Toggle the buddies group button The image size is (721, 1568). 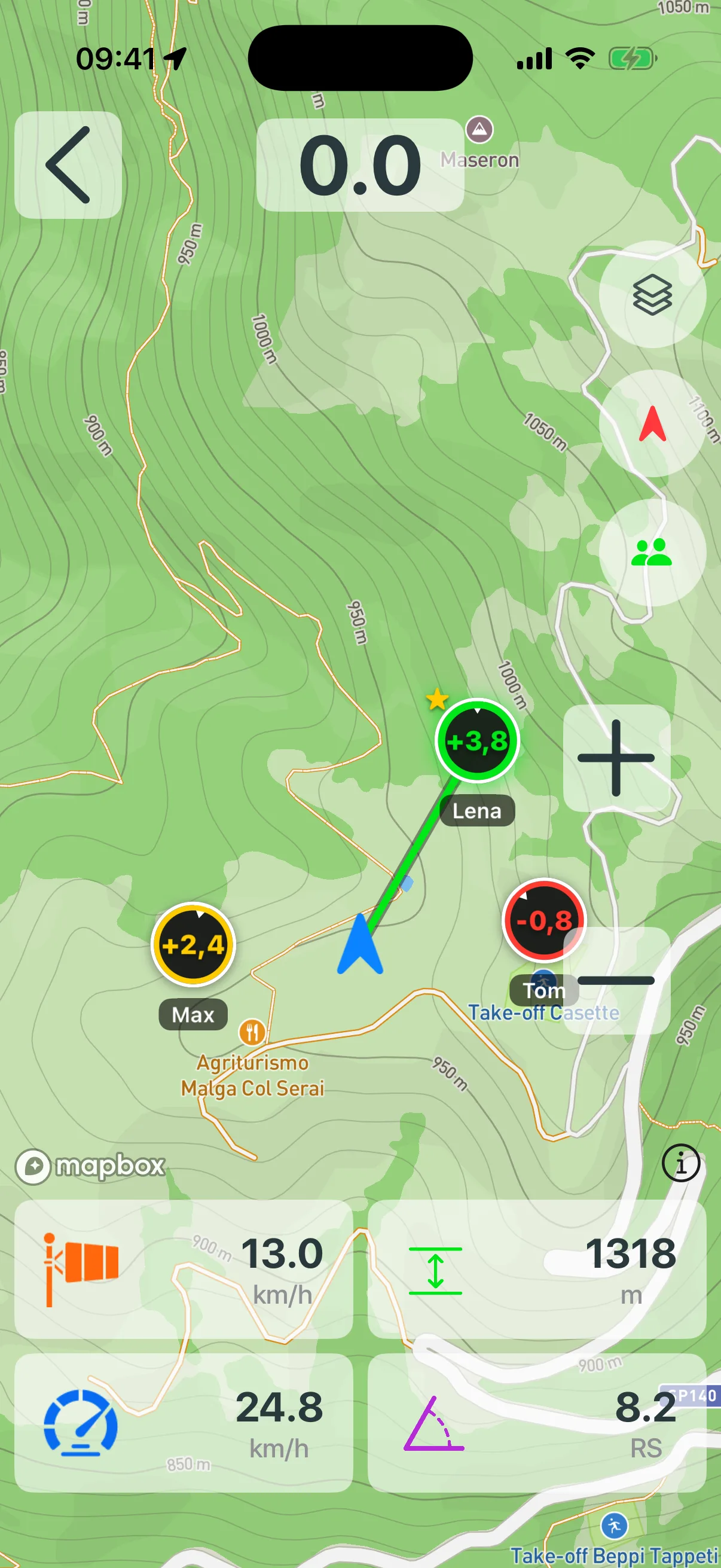pyautogui.click(x=652, y=553)
